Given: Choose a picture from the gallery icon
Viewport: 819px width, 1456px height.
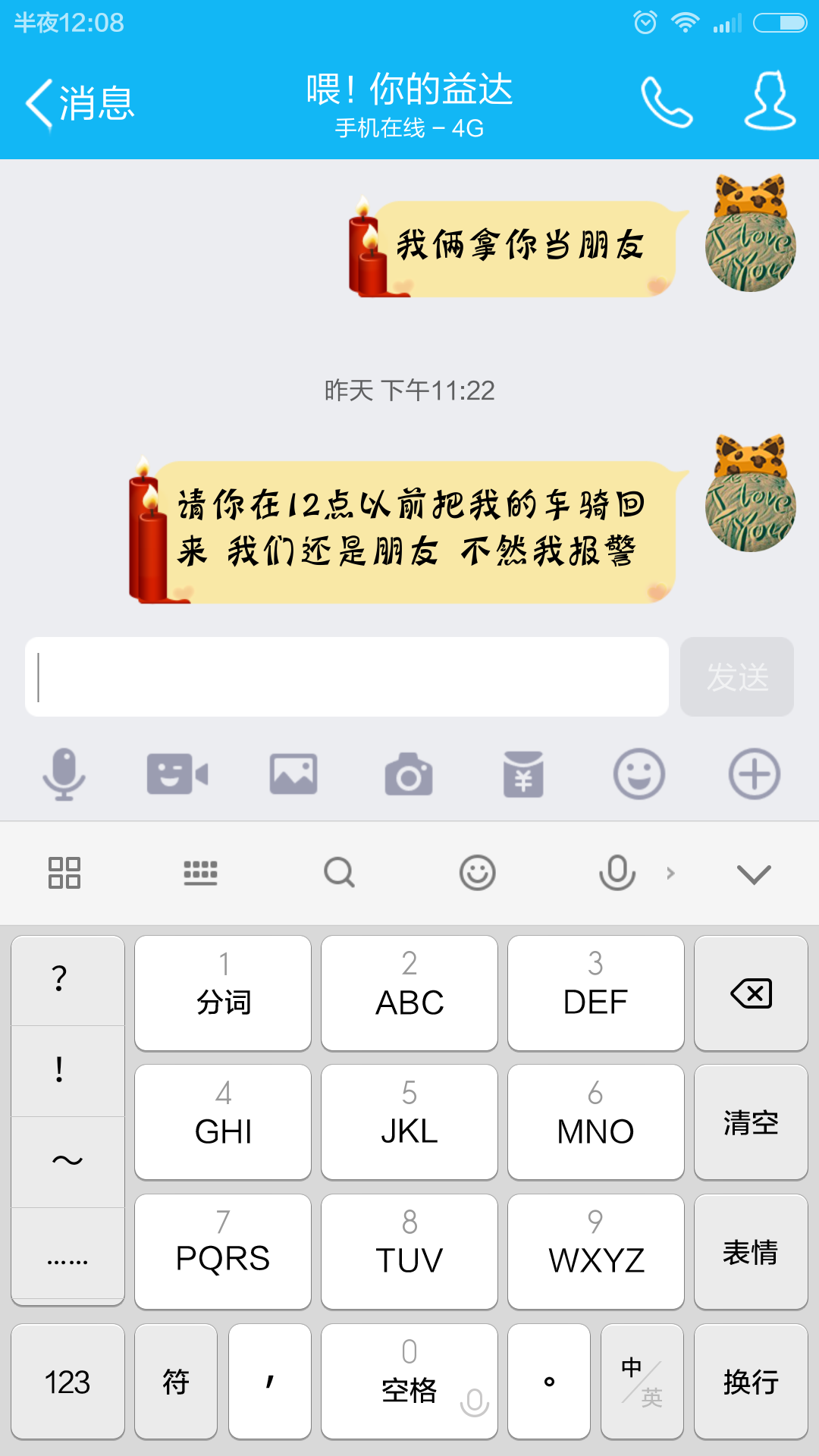Looking at the screenshot, I should 293,774.
